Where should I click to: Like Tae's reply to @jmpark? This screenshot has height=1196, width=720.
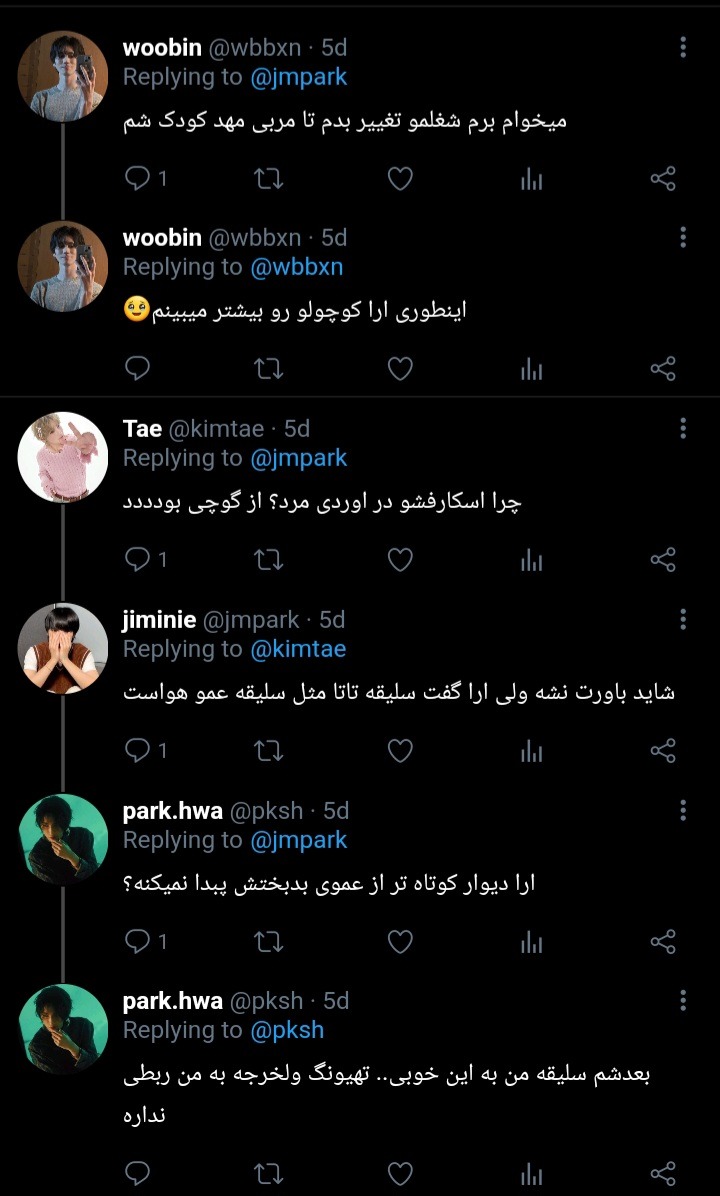pos(400,560)
